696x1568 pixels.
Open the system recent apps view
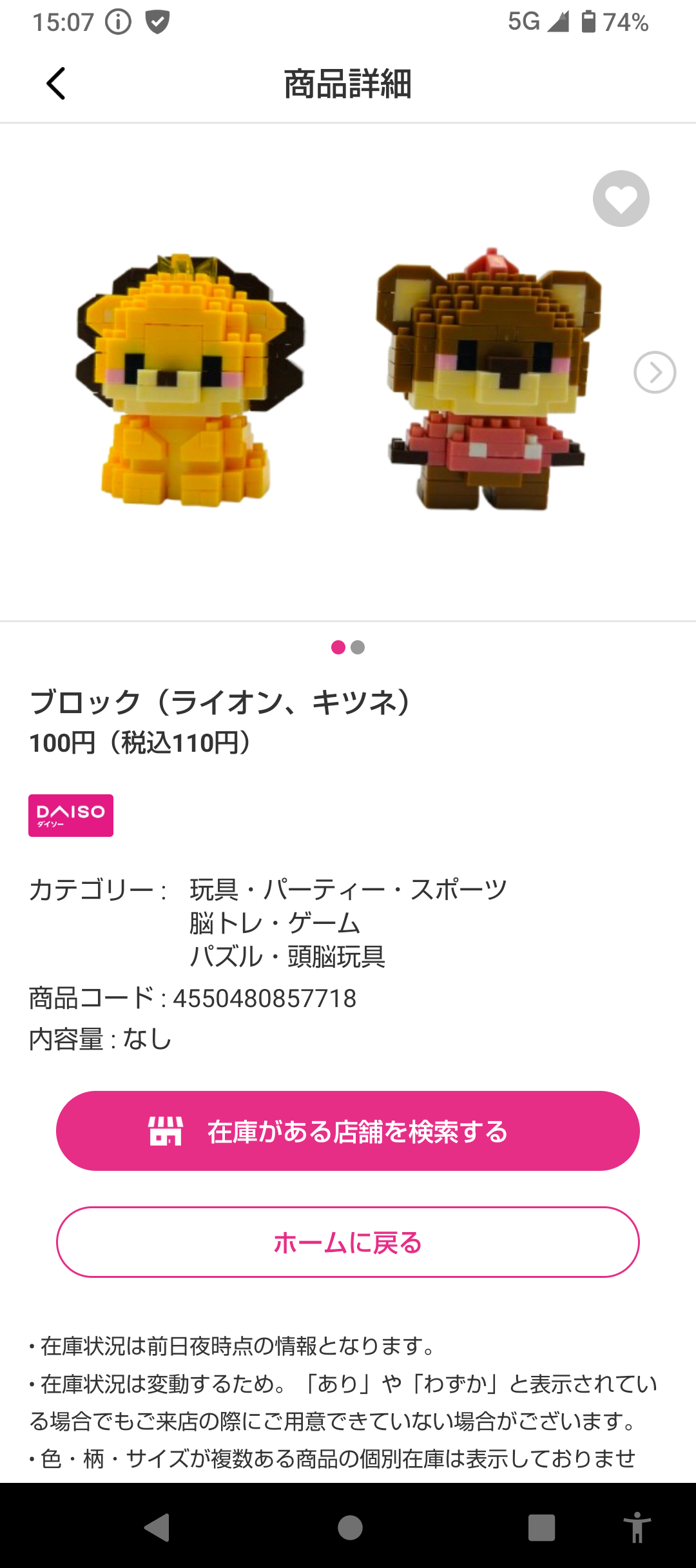pos(541,1527)
